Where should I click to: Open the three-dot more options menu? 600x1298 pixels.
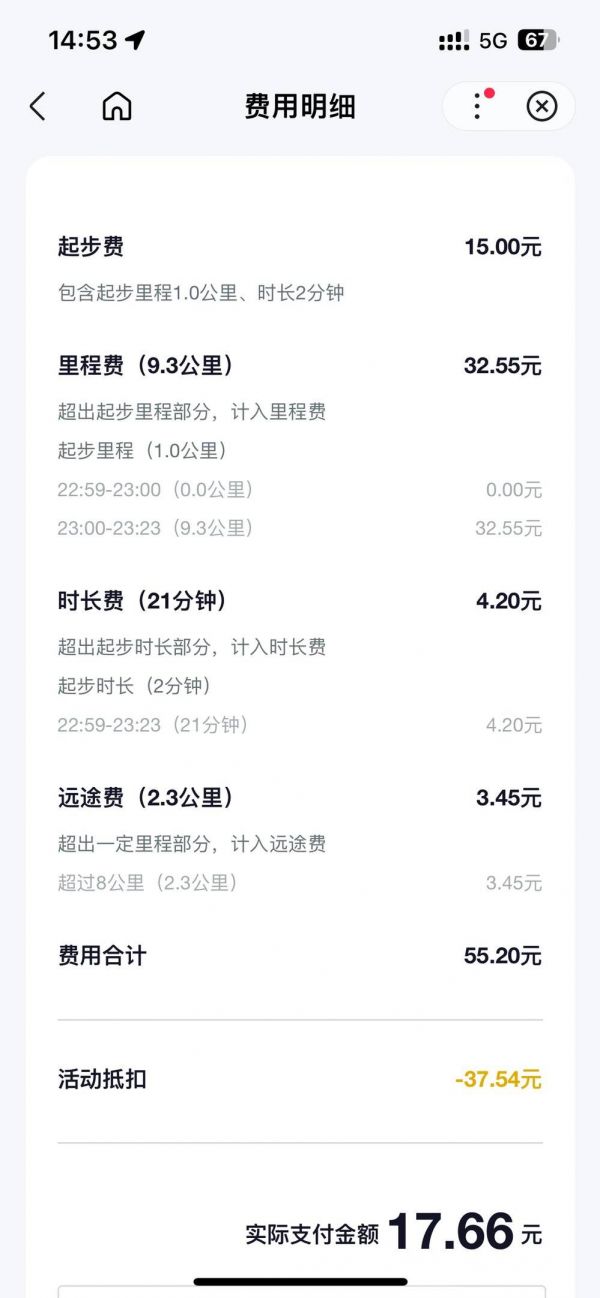point(477,107)
